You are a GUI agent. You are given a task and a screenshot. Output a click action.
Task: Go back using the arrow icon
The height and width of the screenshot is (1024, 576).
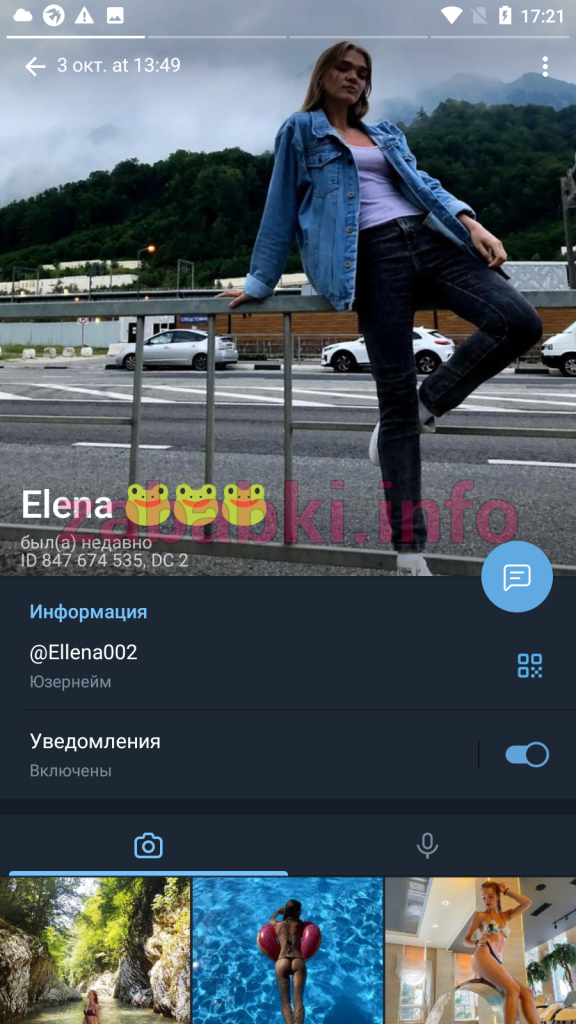pyautogui.click(x=35, y=66)
